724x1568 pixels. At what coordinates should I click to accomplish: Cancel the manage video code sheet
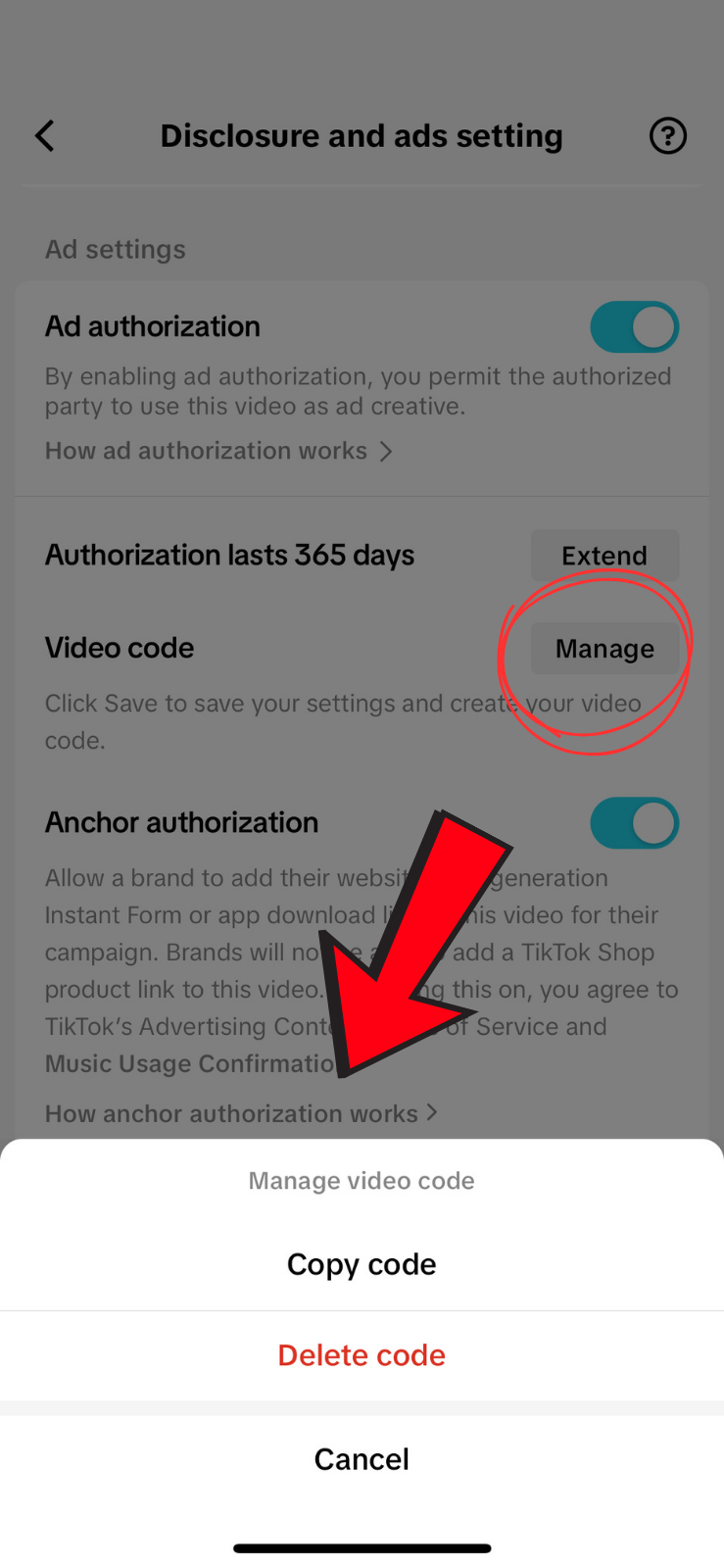362,1459
